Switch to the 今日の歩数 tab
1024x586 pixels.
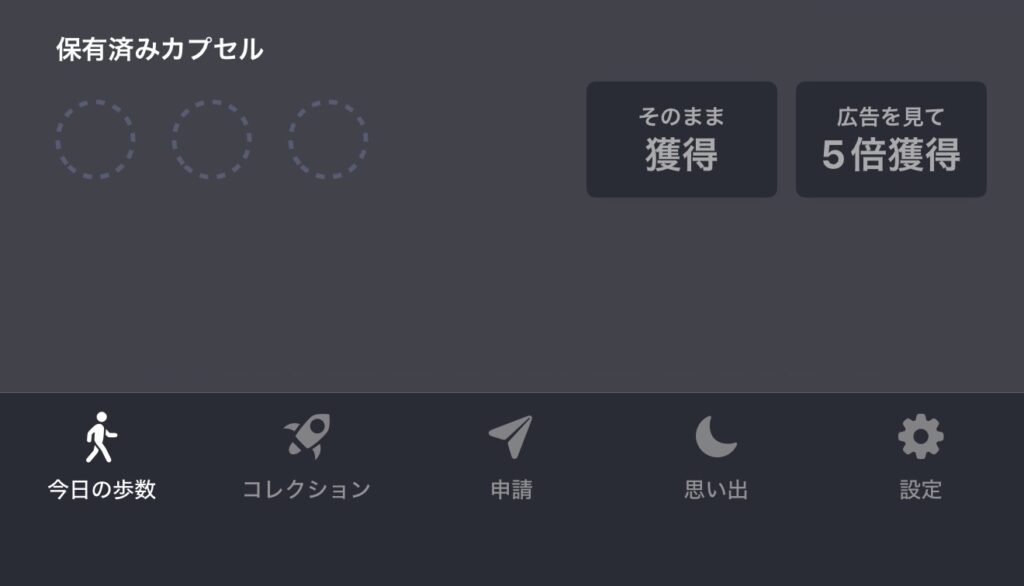coord(102,456)
